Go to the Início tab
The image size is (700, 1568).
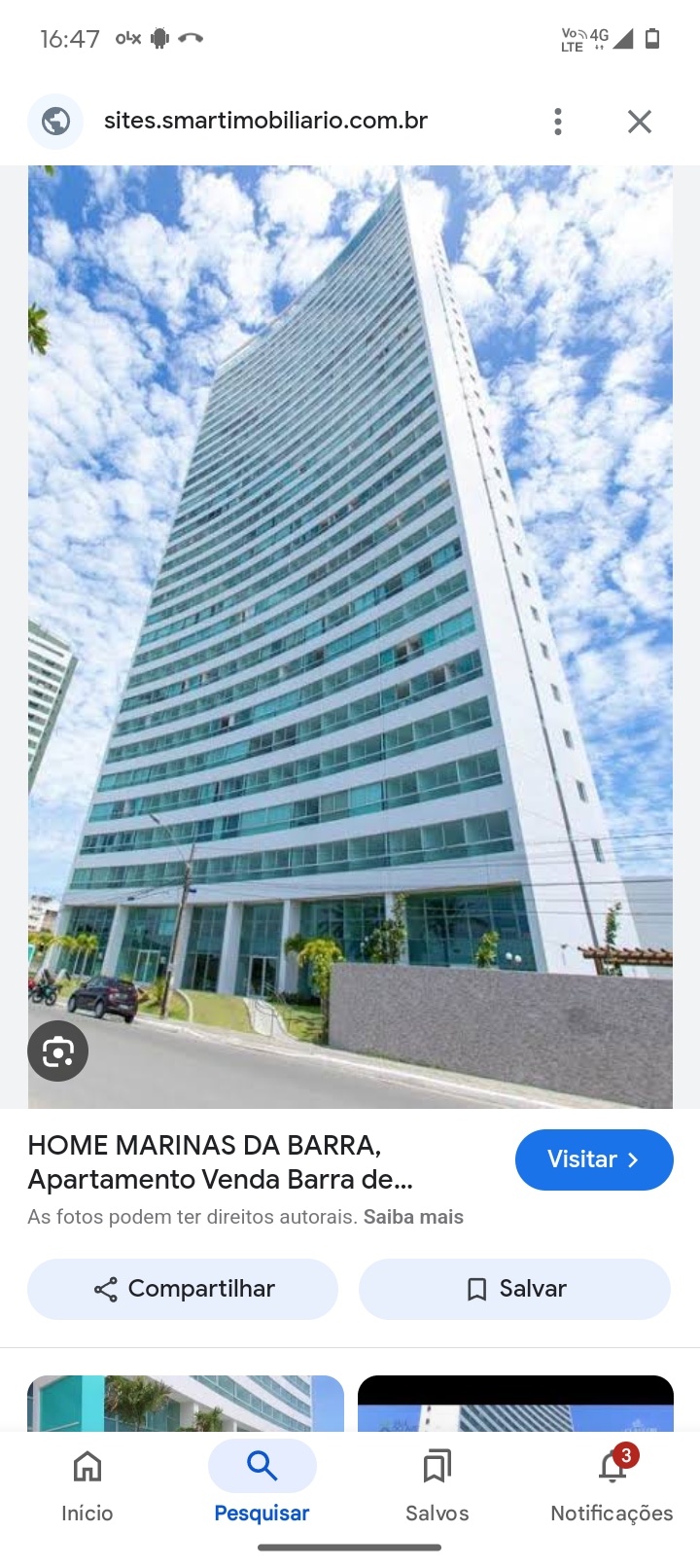pos(87,1483)
